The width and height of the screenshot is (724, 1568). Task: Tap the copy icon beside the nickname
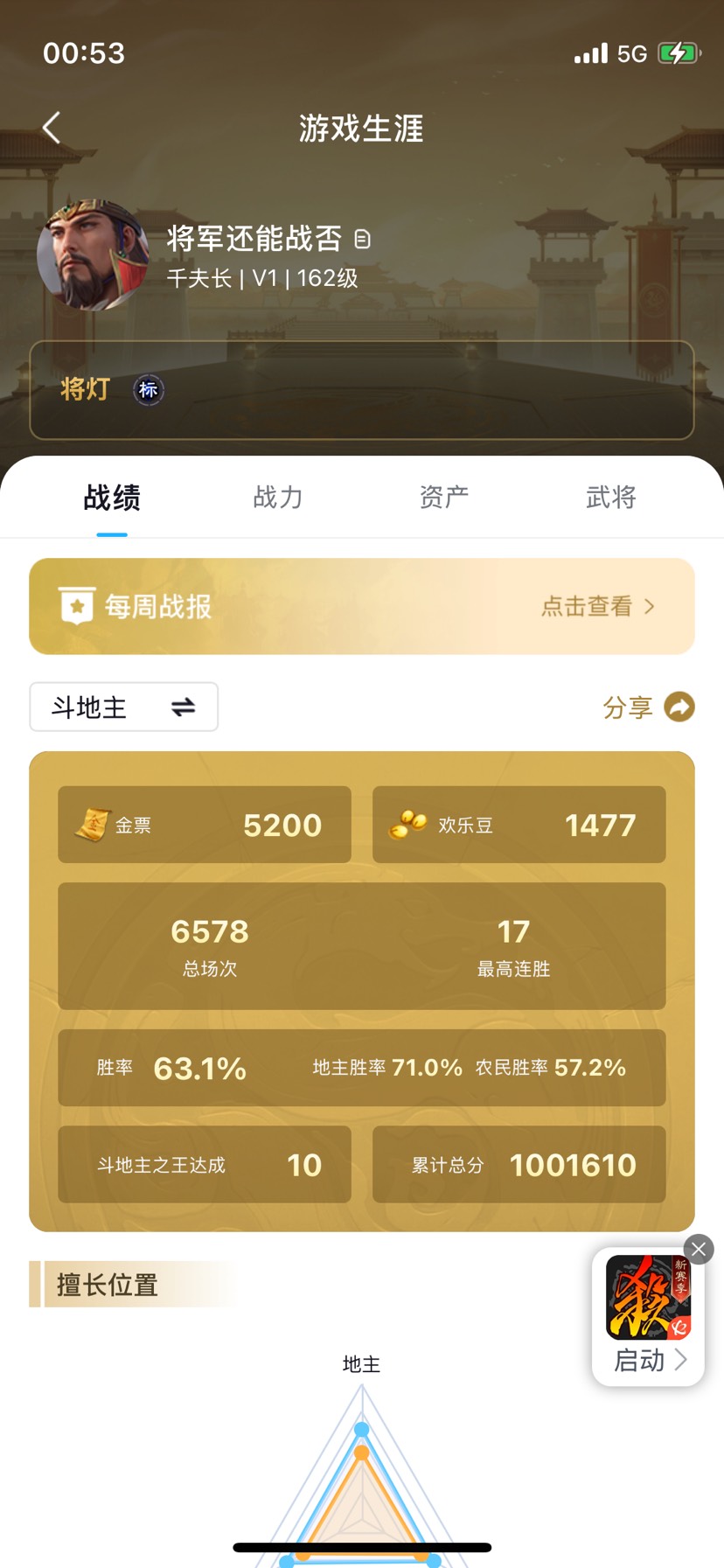362,239
